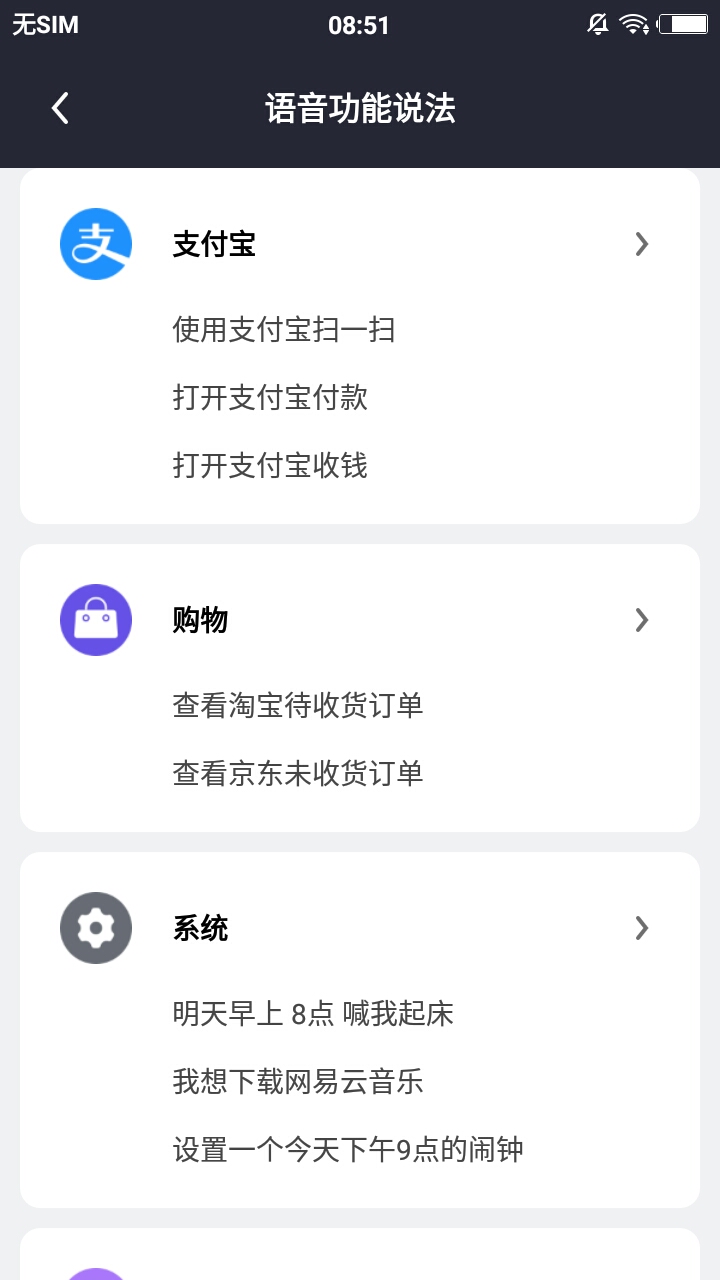Tap the battery icon in status bar

click(682, 23)
